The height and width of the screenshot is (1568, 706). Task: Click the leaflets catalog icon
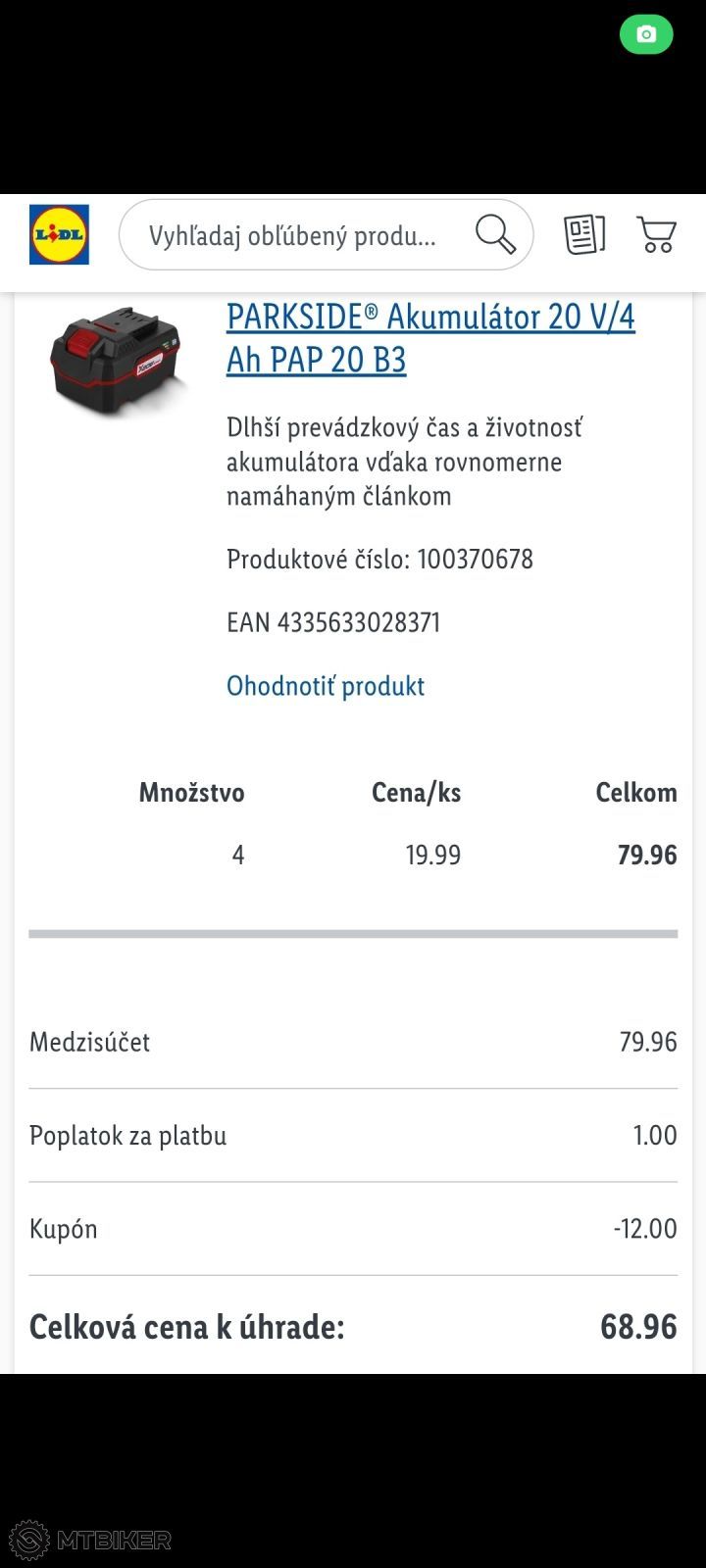point(585,235)
